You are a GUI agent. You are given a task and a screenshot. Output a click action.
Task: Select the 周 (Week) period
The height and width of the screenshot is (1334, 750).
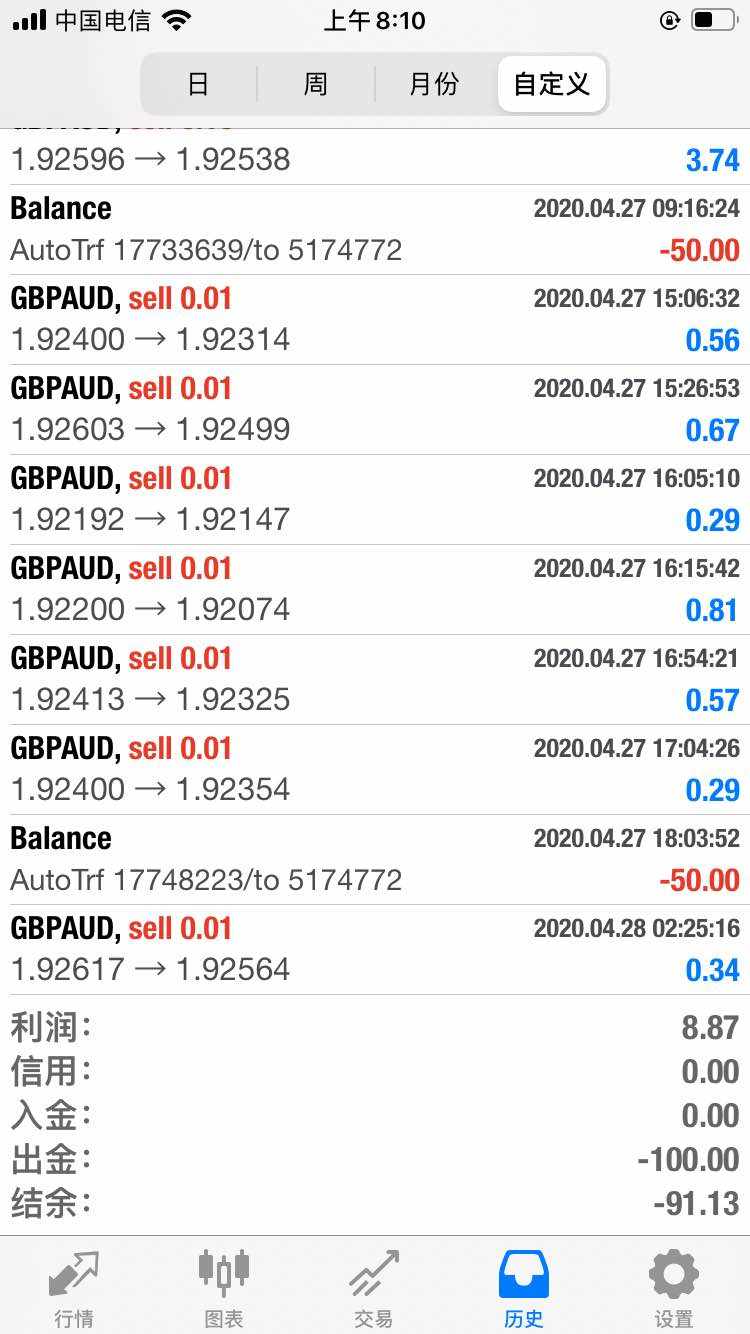point(315,84)
